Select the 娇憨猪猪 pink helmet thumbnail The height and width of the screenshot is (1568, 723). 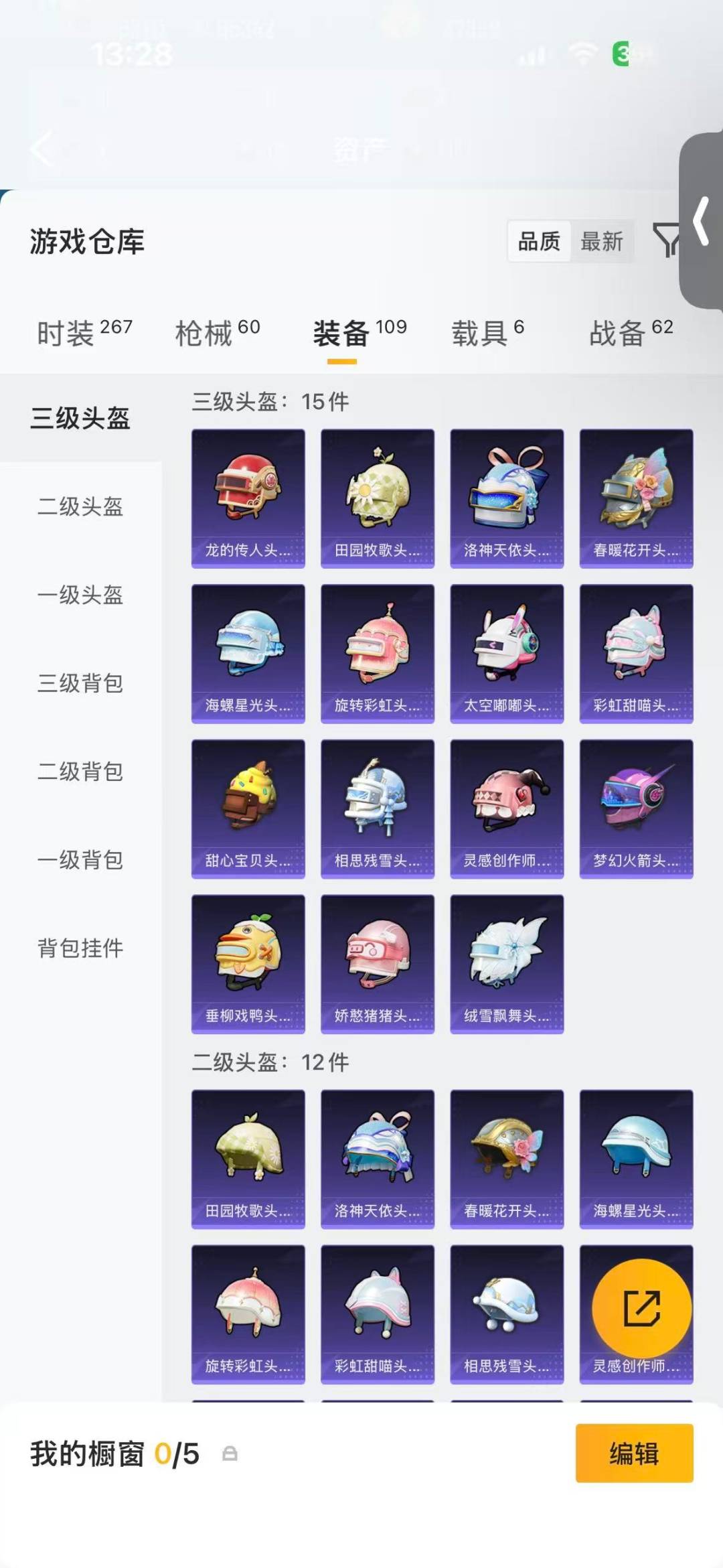click(x=377, y=961)
